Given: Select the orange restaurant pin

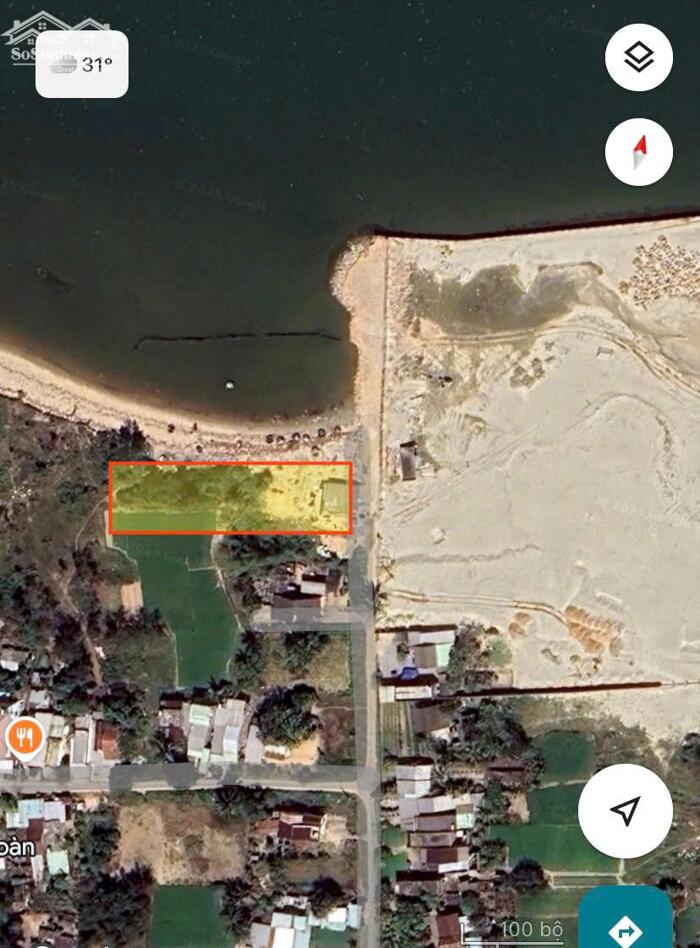Looking at the screenshot, I should coord(24,737).
